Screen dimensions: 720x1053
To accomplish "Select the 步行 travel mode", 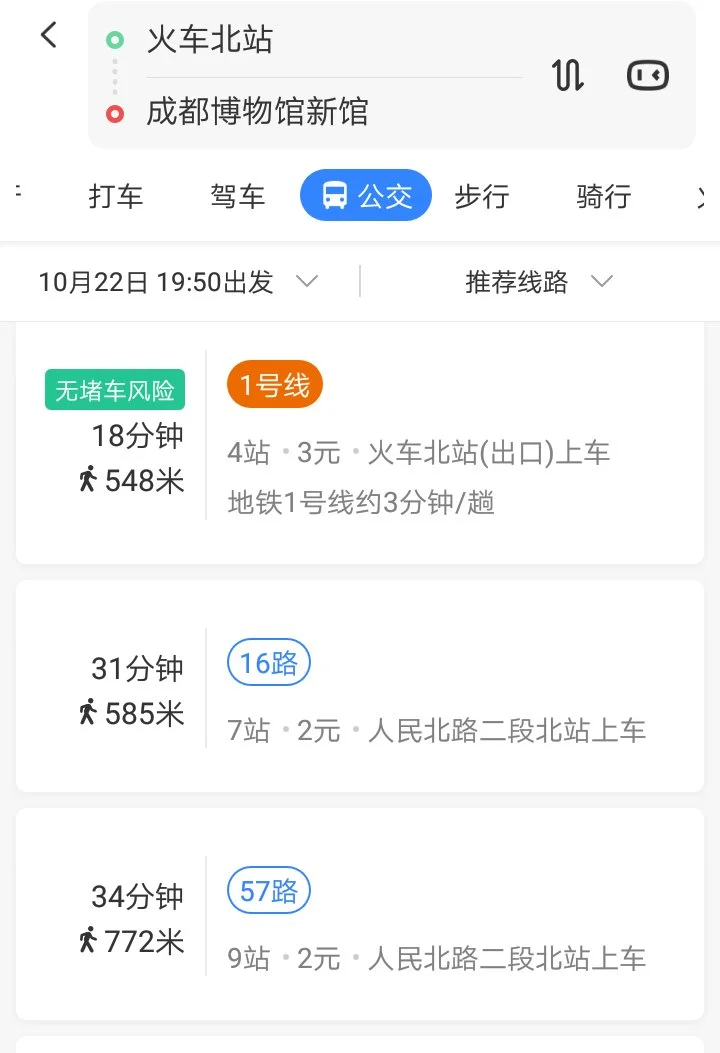I will (x=482, y=196).
